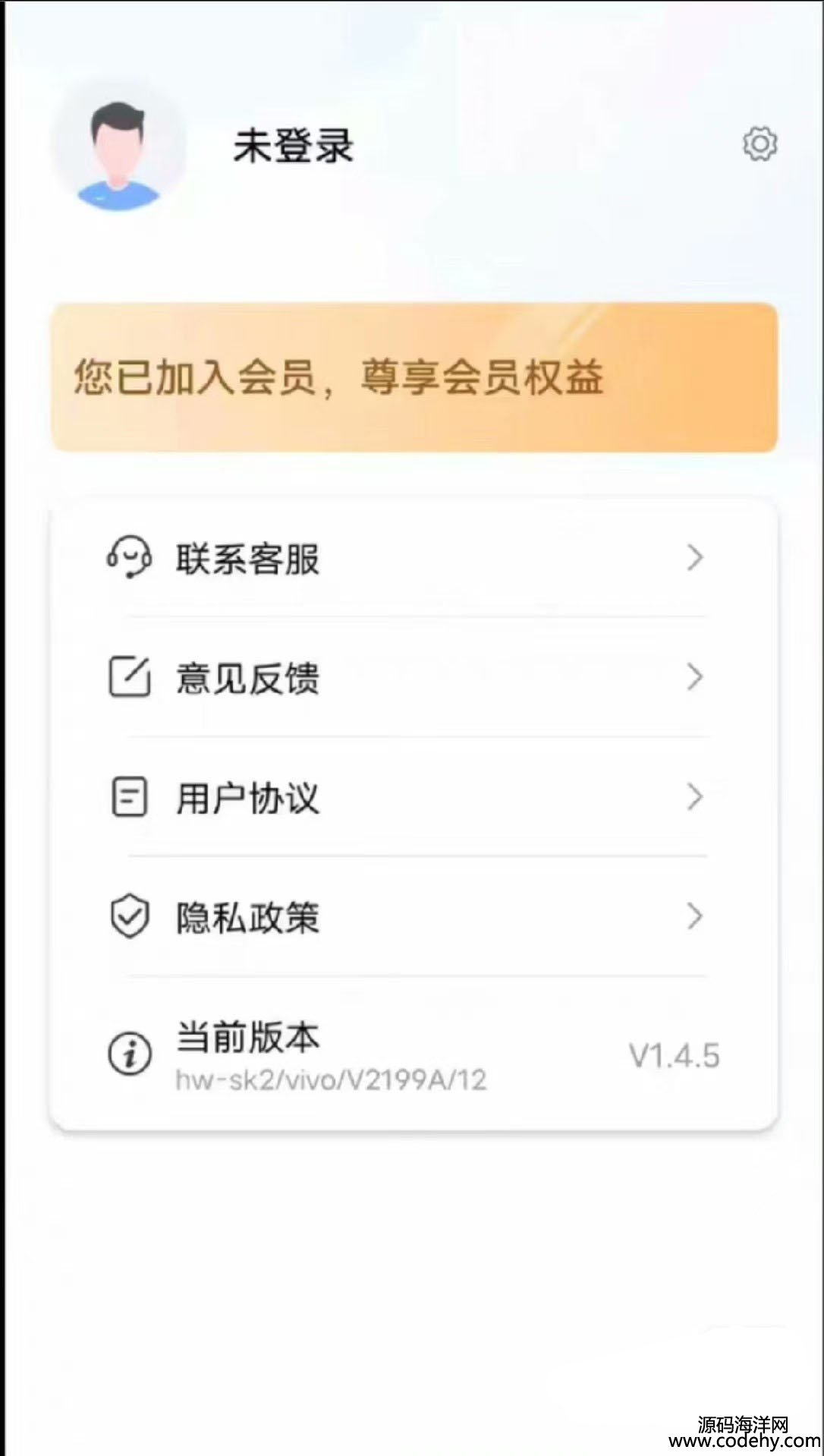View the 隐私政策 privacy policy
This screenshot has height=1456, width=824.
[x=414, y=917]
